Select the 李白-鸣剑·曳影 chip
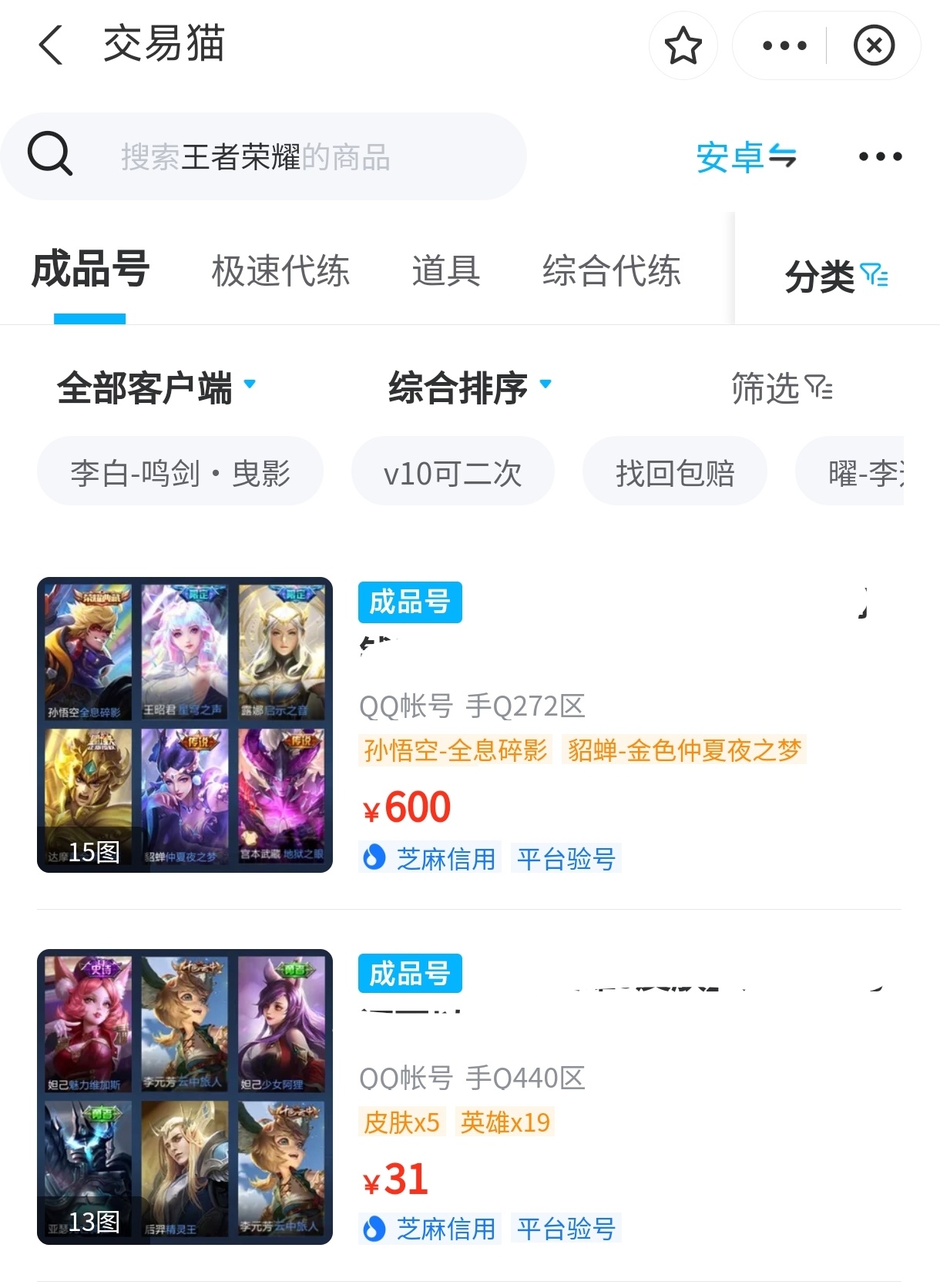 (x=180, y=472)
